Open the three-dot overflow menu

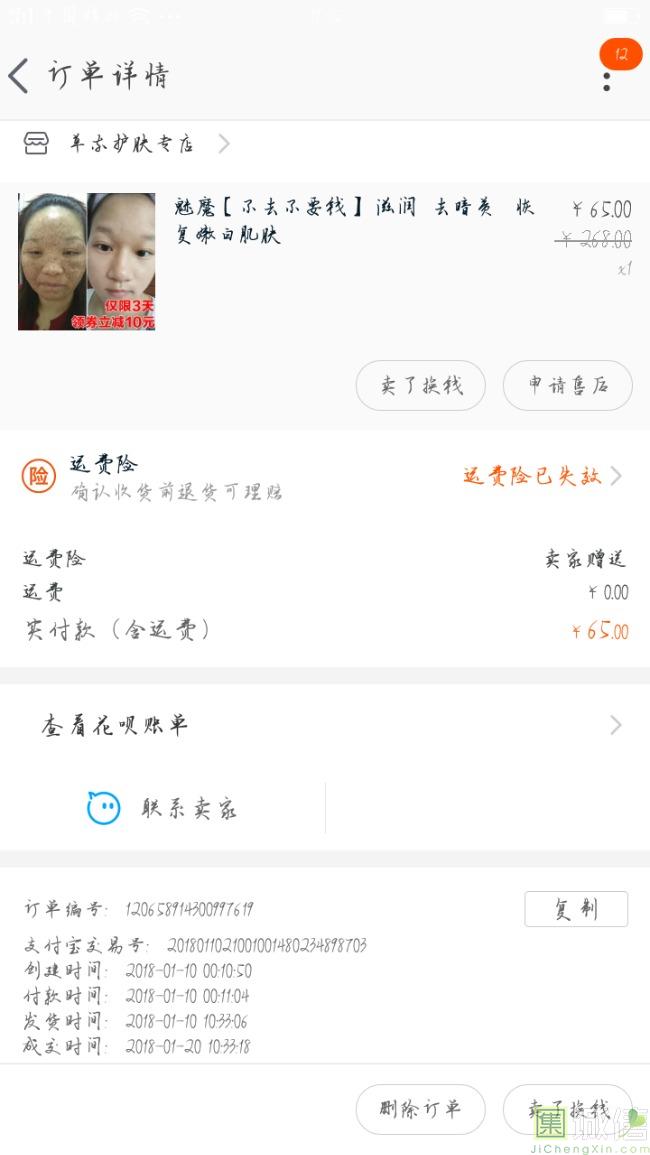point(607,78)
